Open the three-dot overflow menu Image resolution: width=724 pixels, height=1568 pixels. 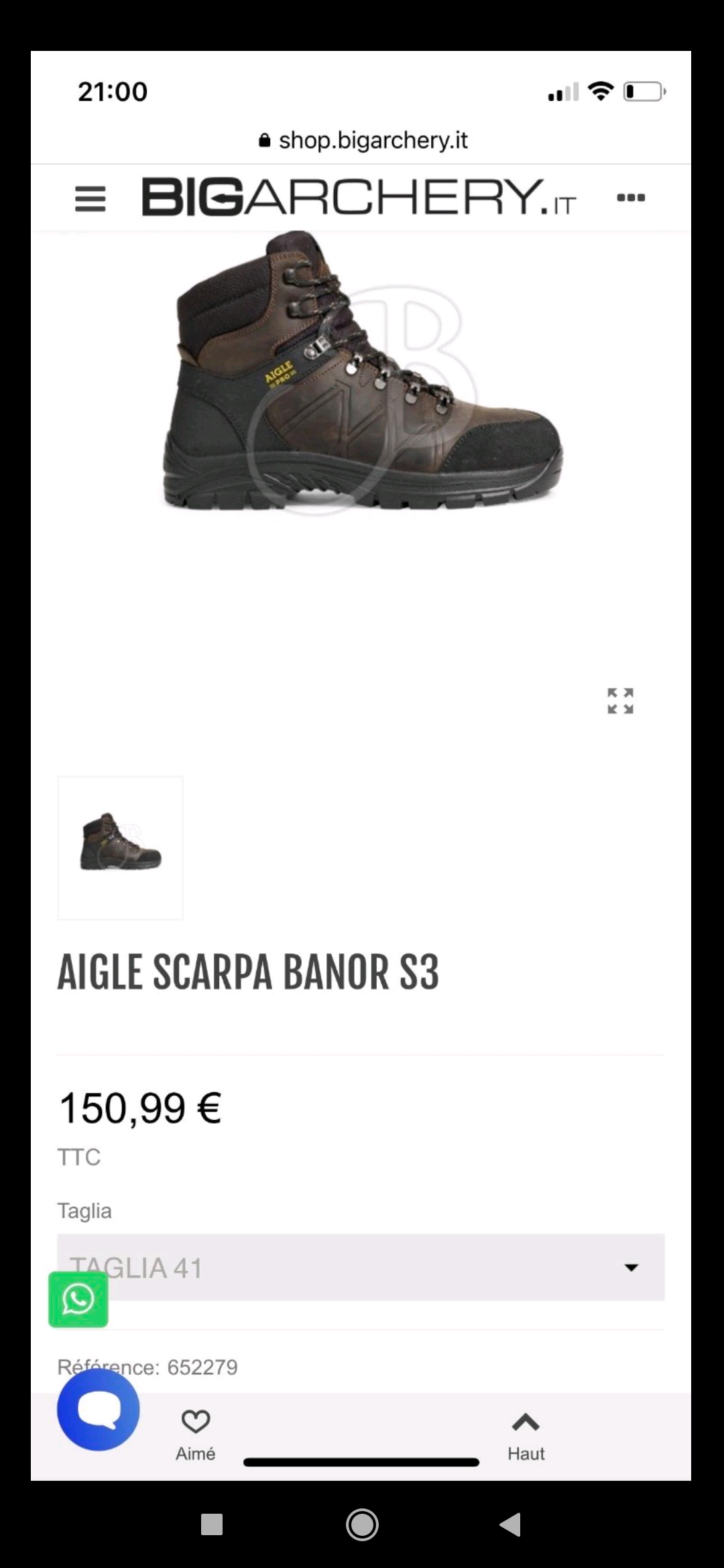[631, 198]
